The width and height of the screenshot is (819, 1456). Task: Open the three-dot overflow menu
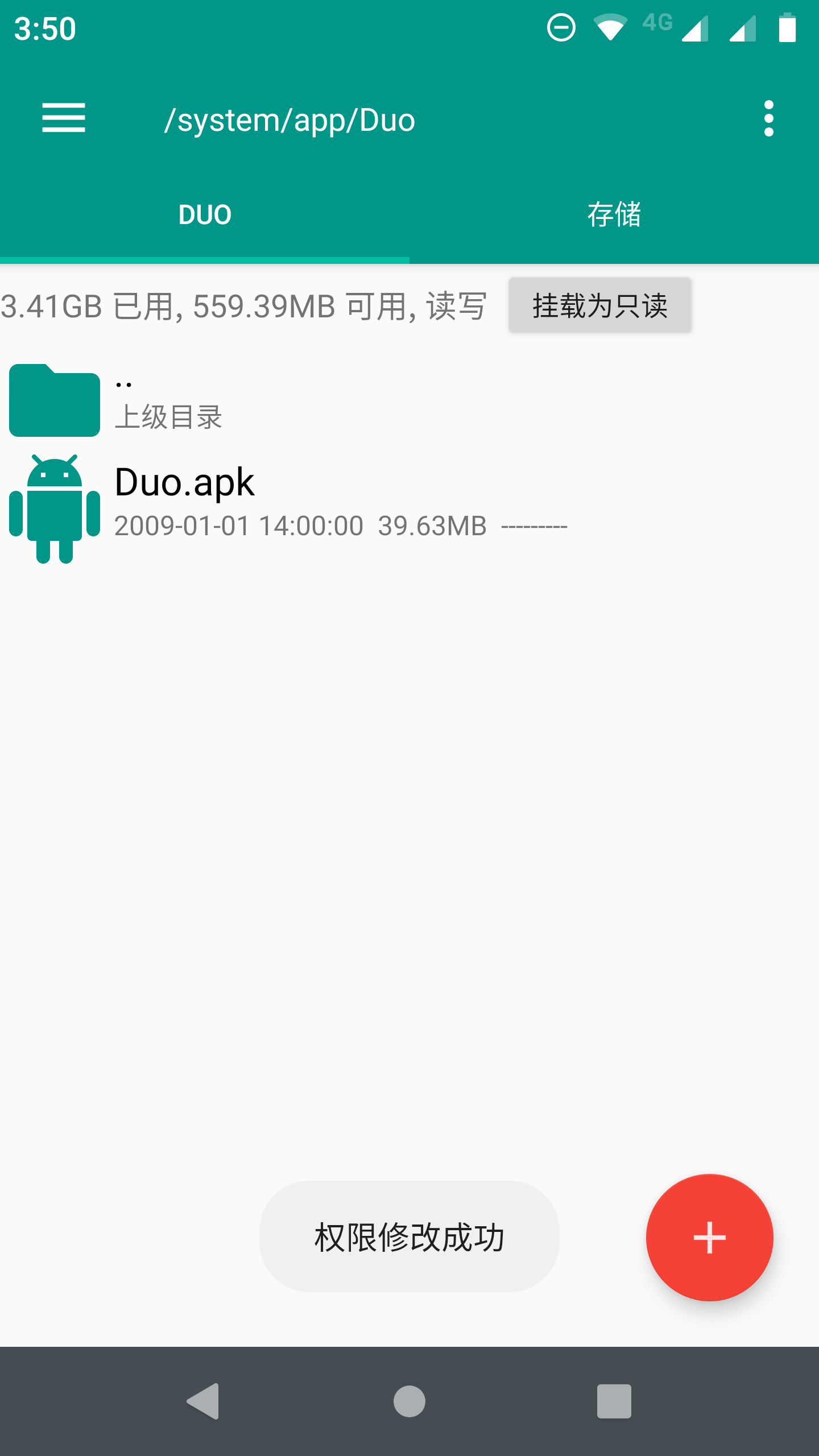[769, 118]
